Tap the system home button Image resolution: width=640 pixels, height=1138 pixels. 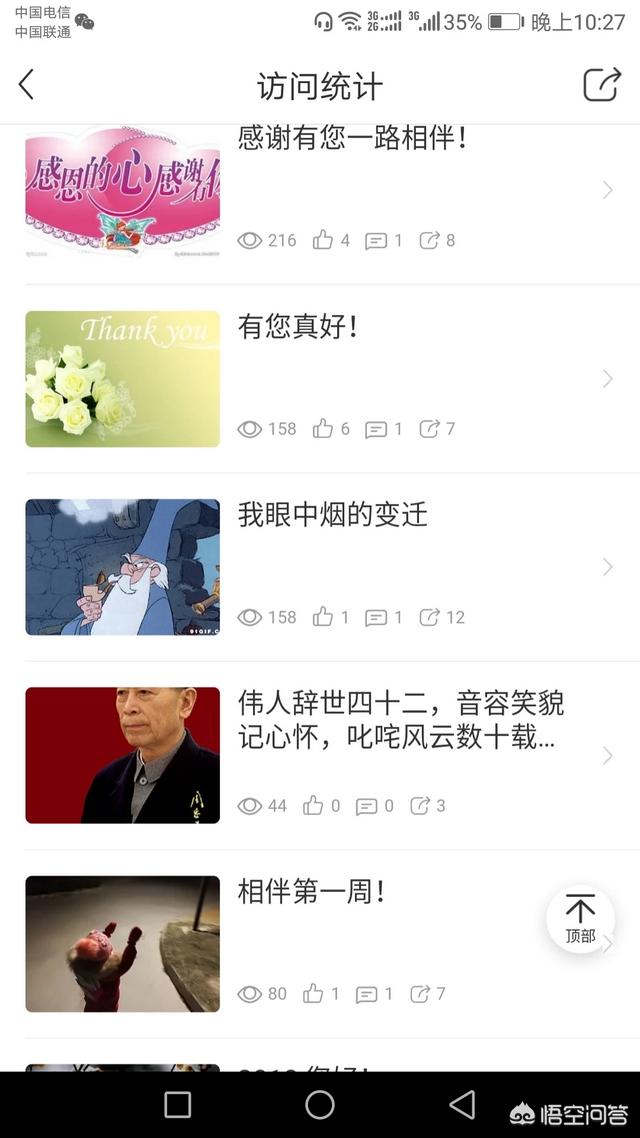(x=320, y=1104)
